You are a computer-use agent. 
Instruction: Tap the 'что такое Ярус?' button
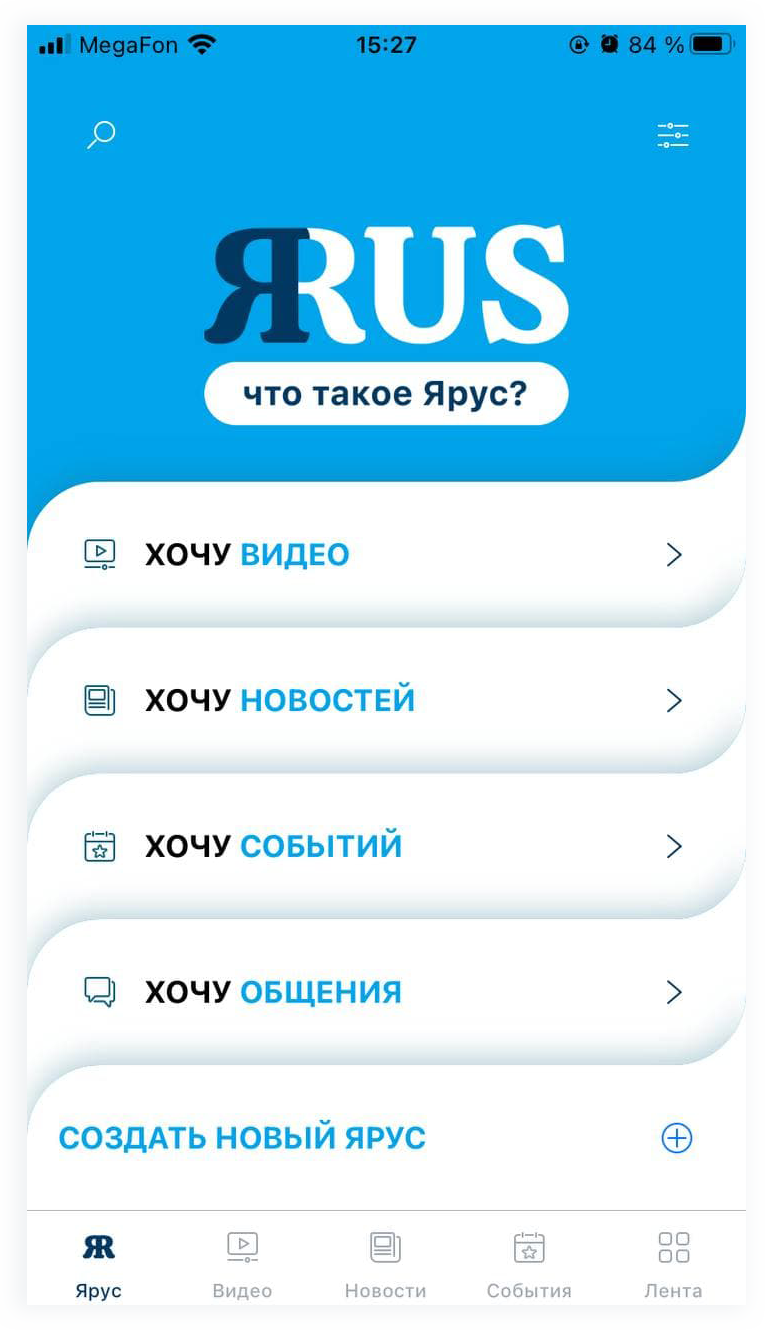point(386,394)
